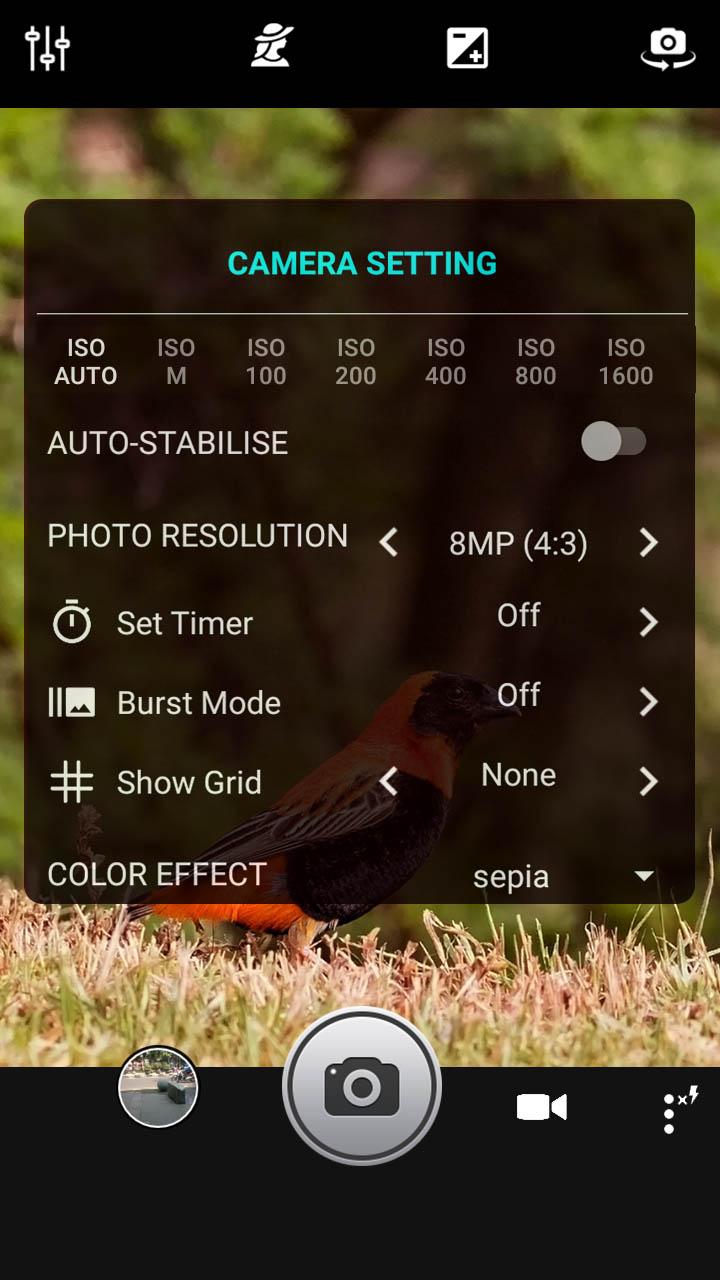720x1280 pixels.
Task: Open the scene mode icon
Action: (271, 46)
